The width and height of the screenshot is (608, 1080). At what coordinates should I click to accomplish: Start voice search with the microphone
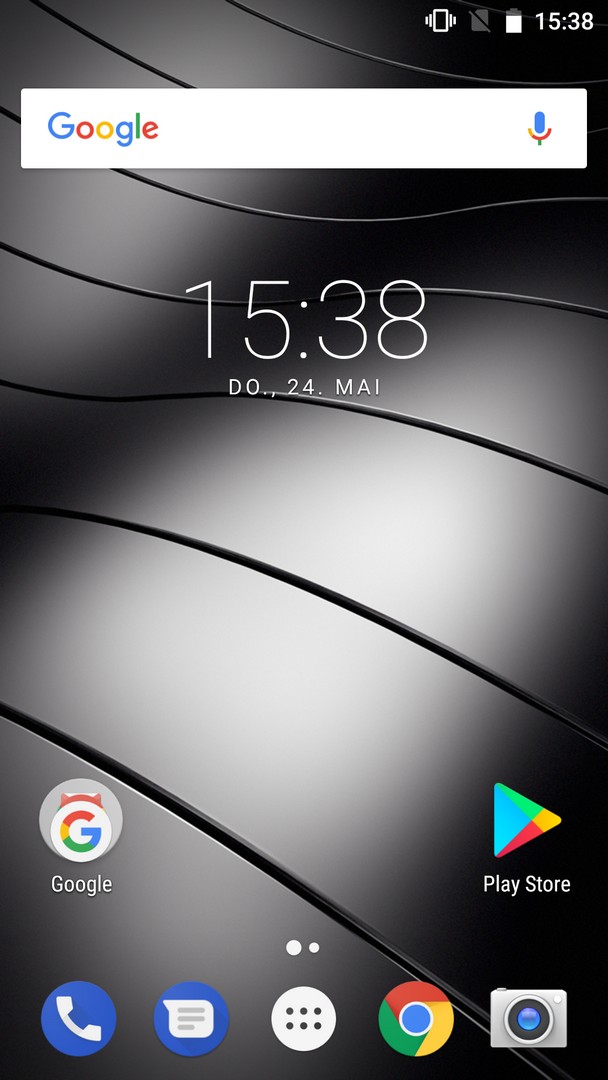point(539,128)
